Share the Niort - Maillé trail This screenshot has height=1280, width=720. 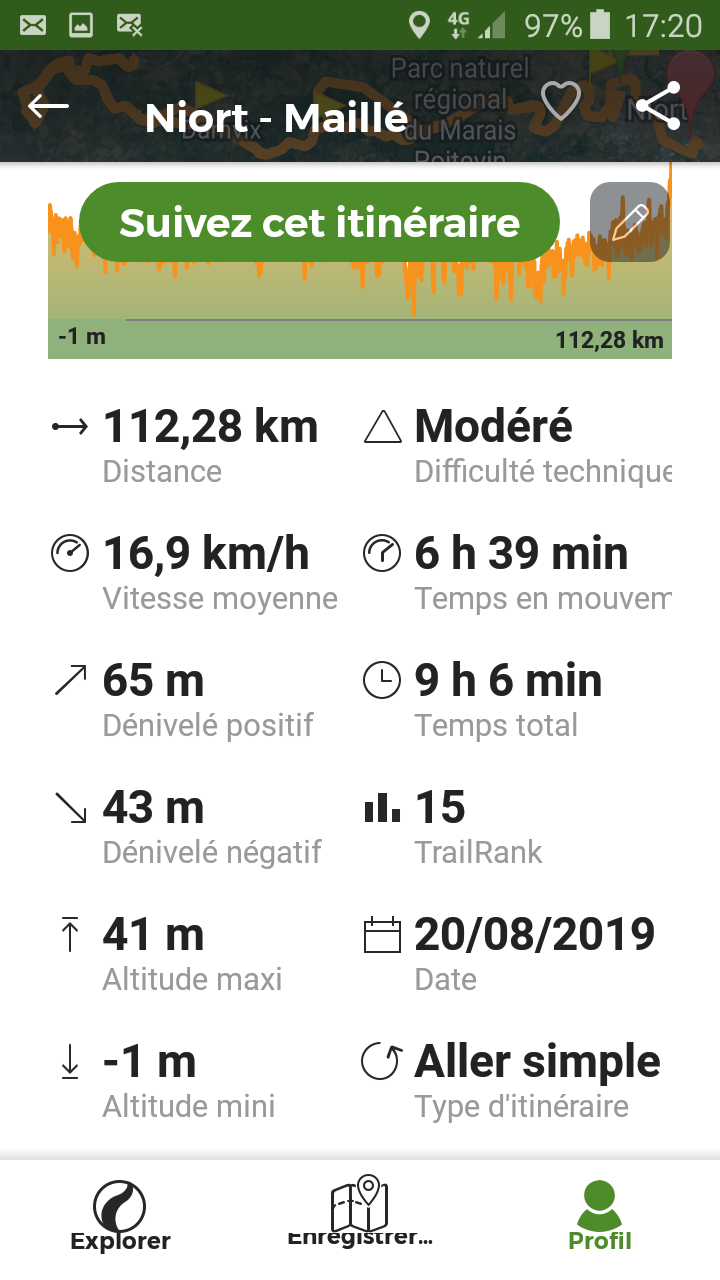(658, 106)
